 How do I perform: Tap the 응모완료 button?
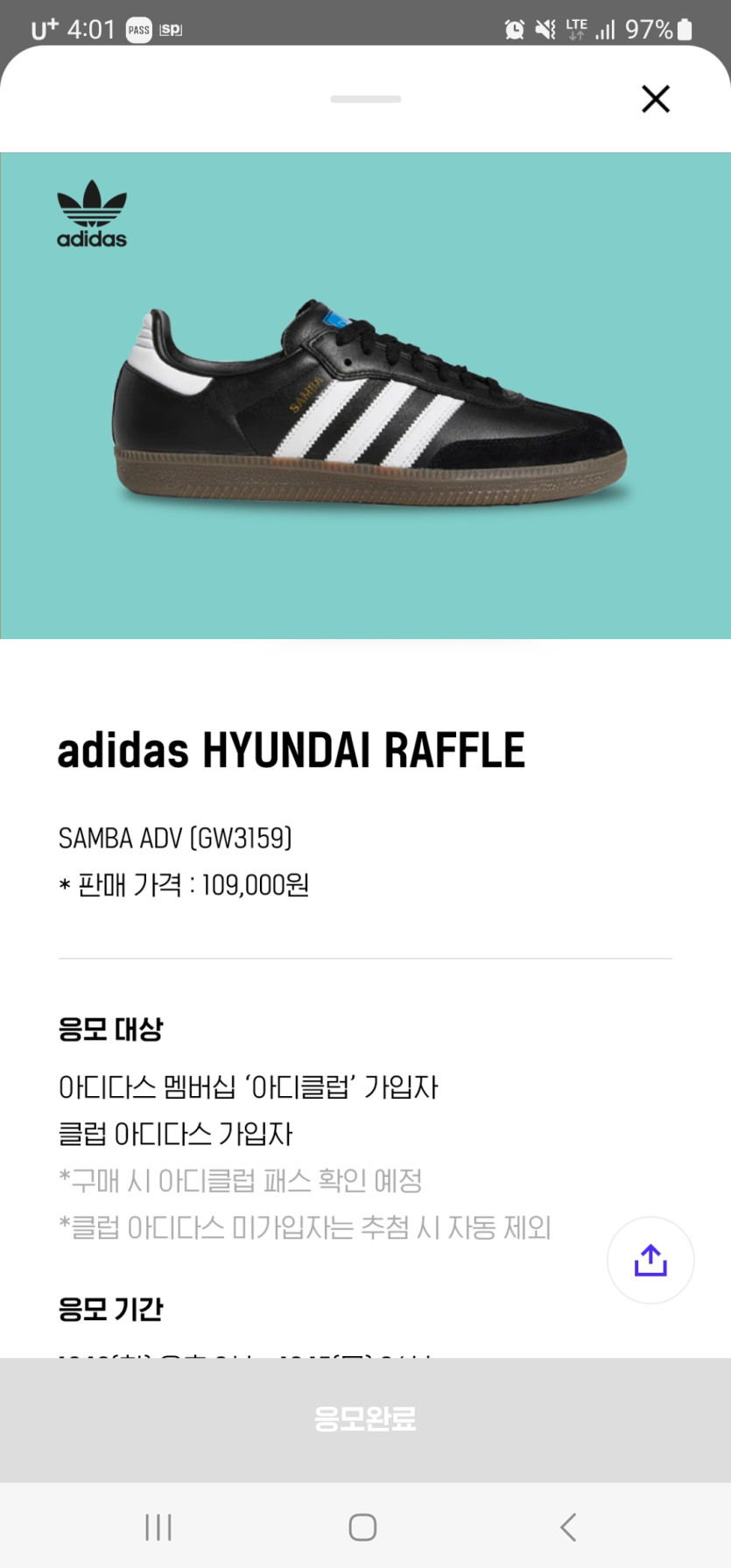[x=365, y=1418]
